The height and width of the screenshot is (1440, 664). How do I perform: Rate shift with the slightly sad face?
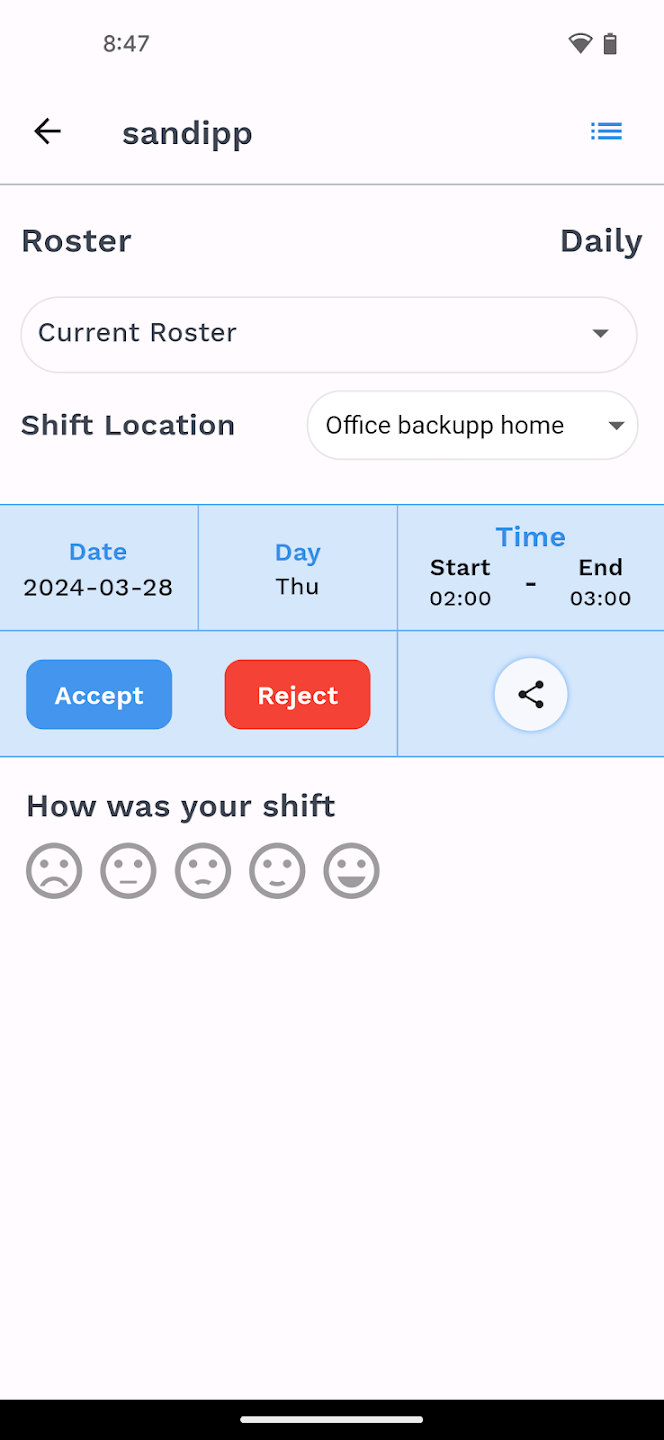click(x=203, y=871)
